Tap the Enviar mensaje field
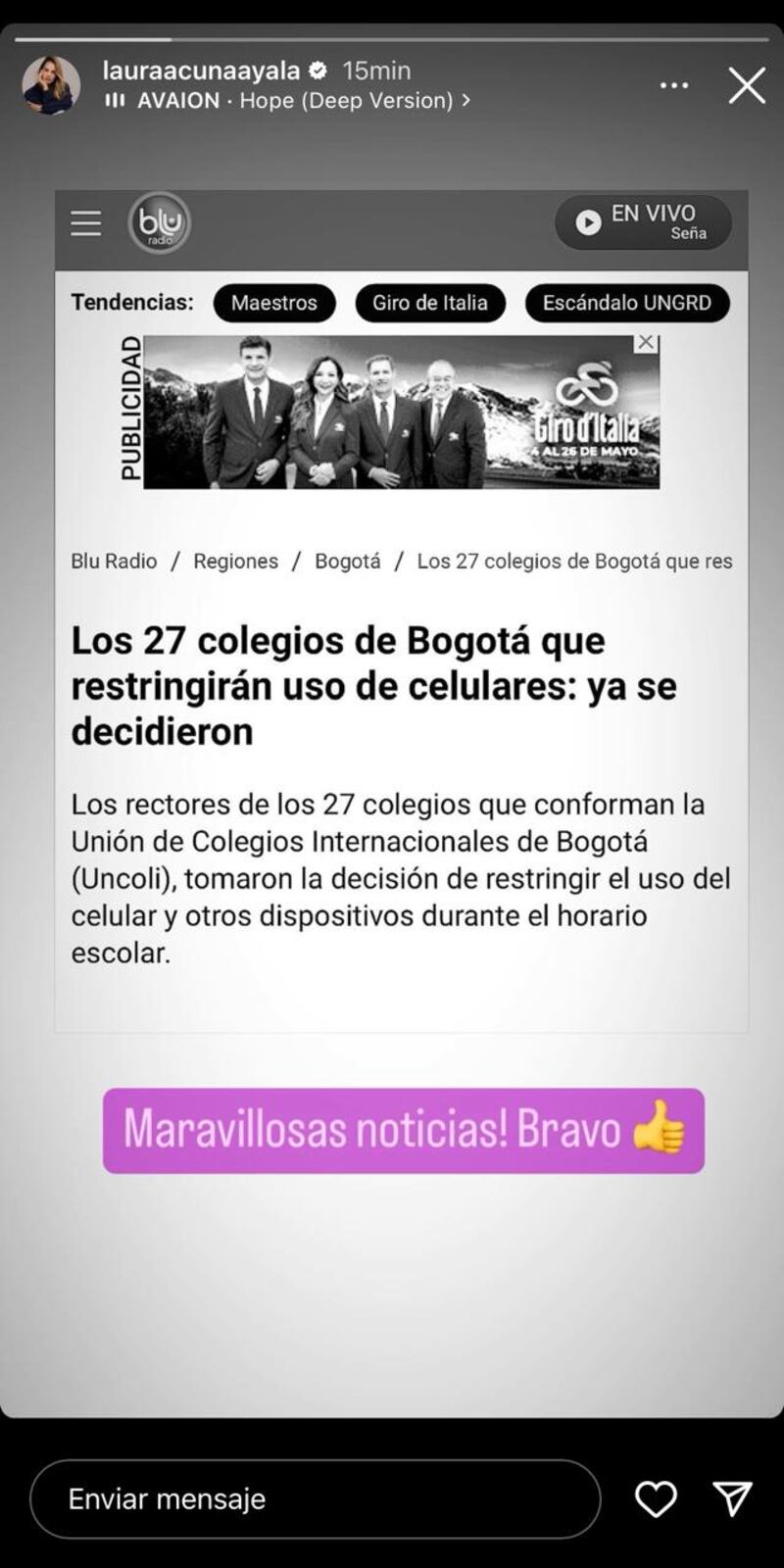This screenshot has height=1568, width=784. coord(314,1498)
